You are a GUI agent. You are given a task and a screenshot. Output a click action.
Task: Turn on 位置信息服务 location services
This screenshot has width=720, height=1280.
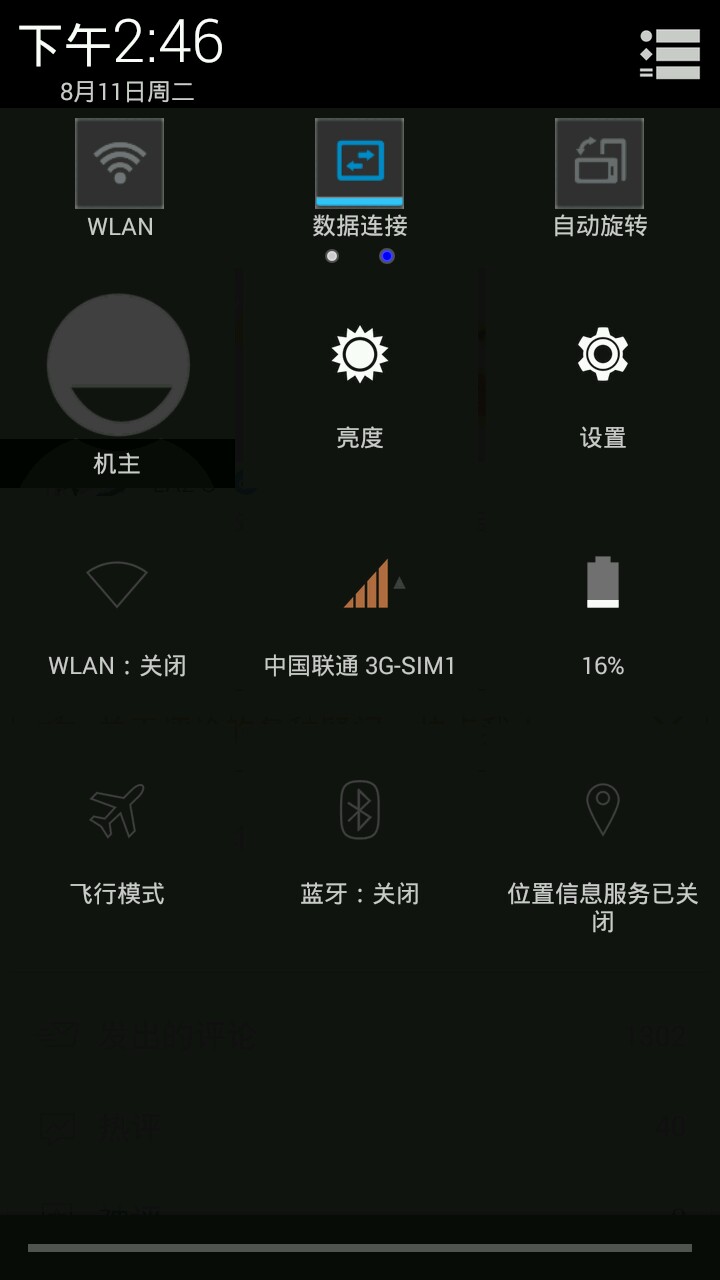coord(602,838)
